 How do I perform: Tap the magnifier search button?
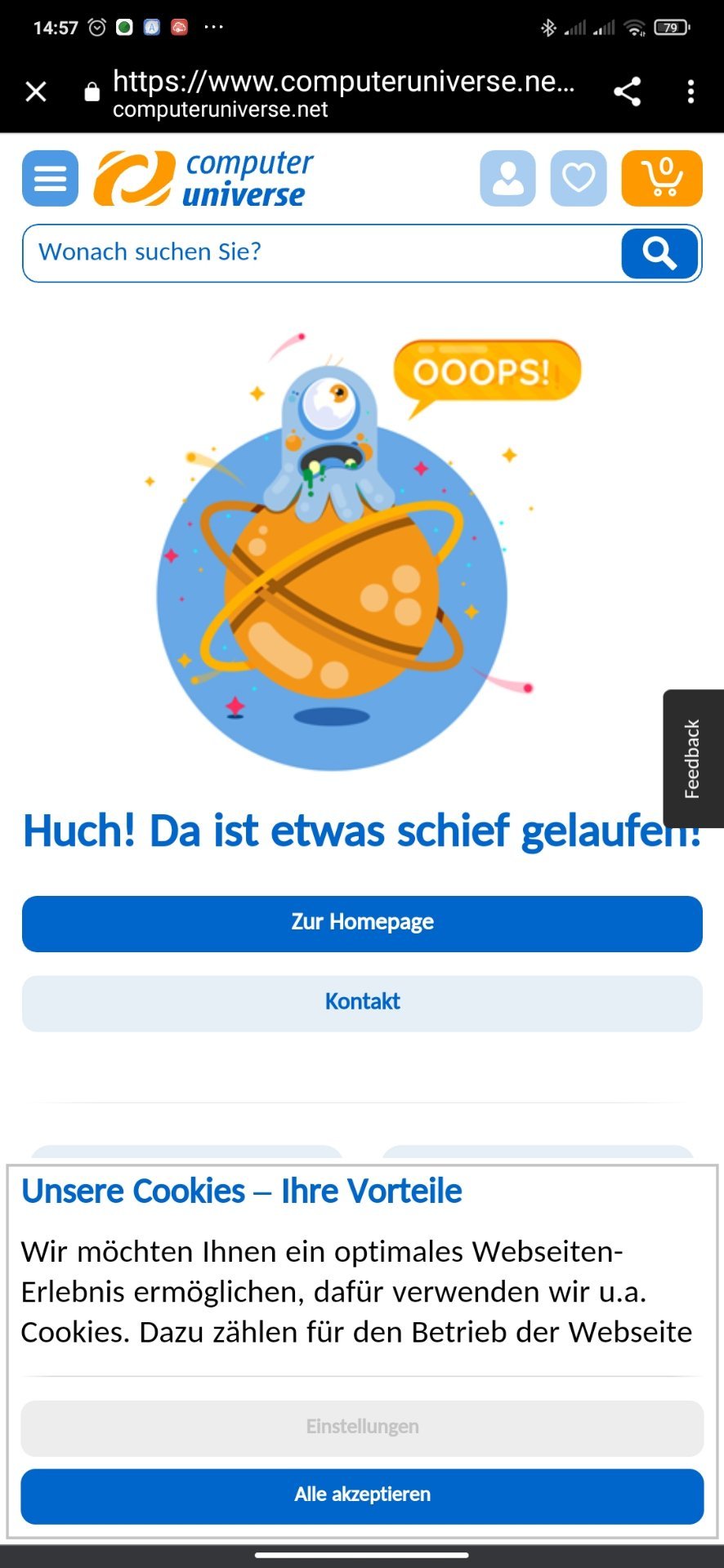(x=659, y=253)
